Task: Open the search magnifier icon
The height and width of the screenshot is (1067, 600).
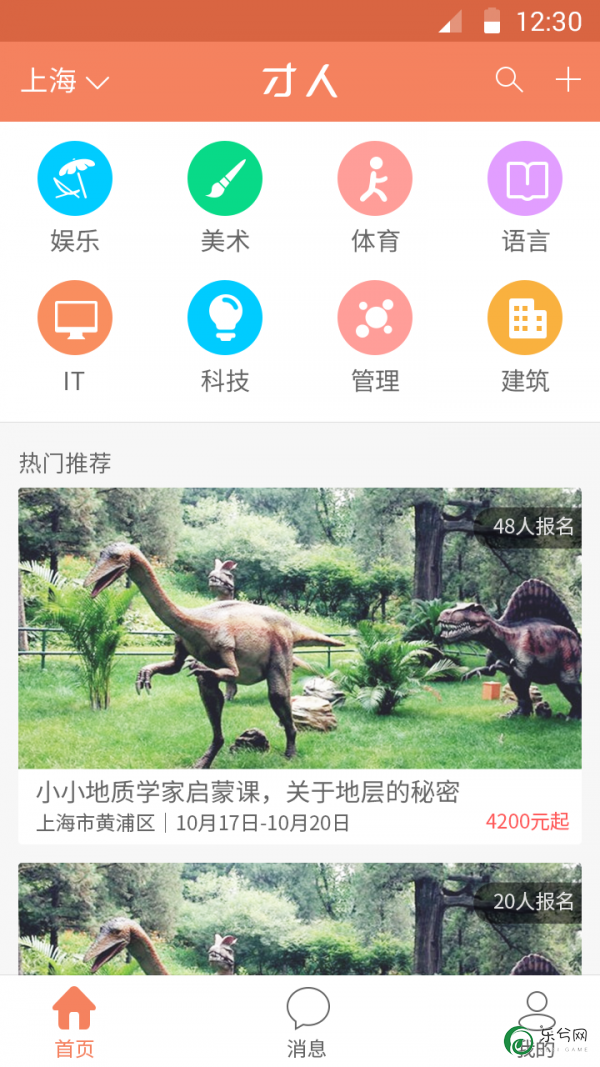Action: (x=509, y=80)
